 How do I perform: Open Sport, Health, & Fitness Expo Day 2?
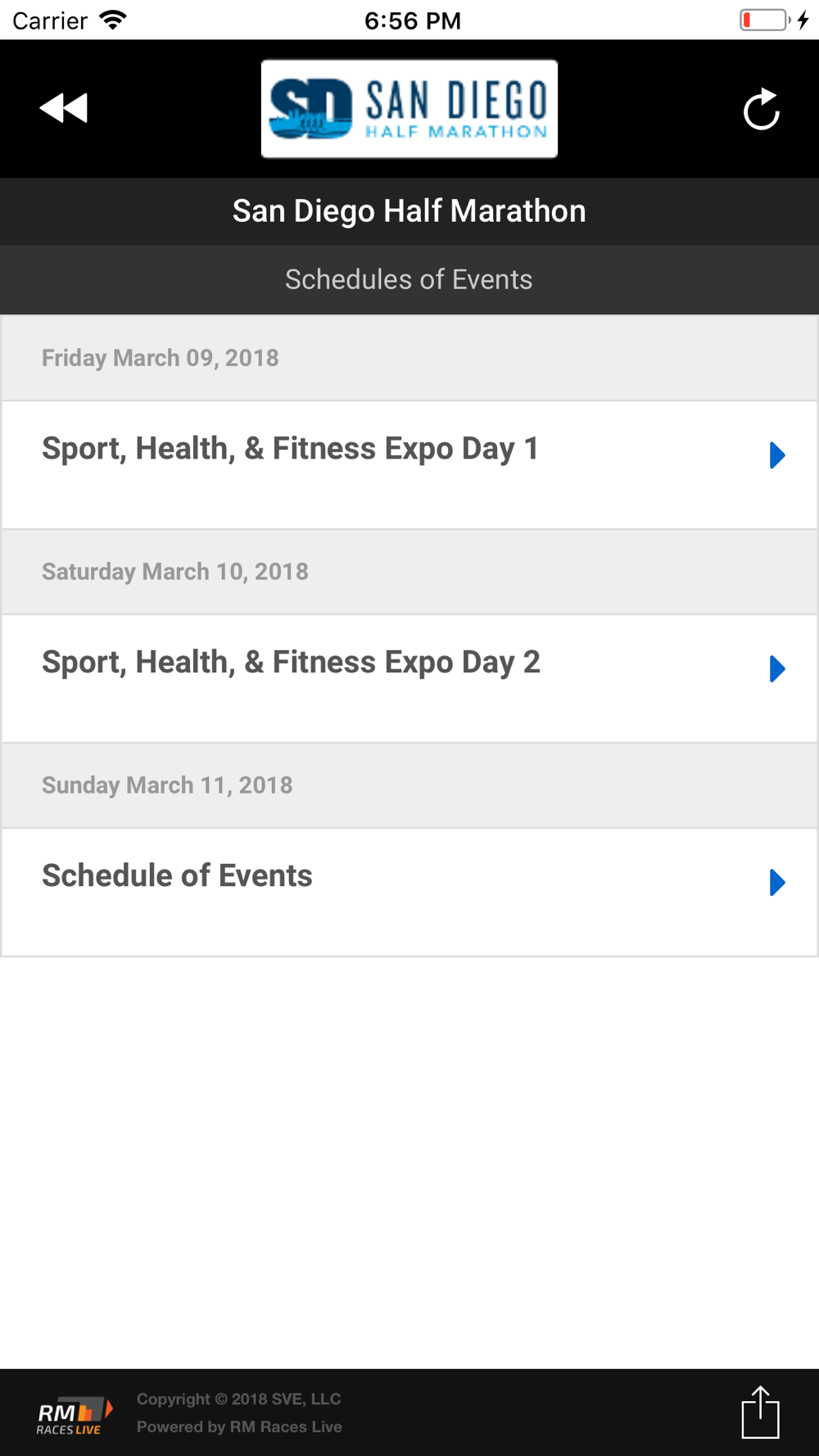pyautogui.click(x=409, y=678)
